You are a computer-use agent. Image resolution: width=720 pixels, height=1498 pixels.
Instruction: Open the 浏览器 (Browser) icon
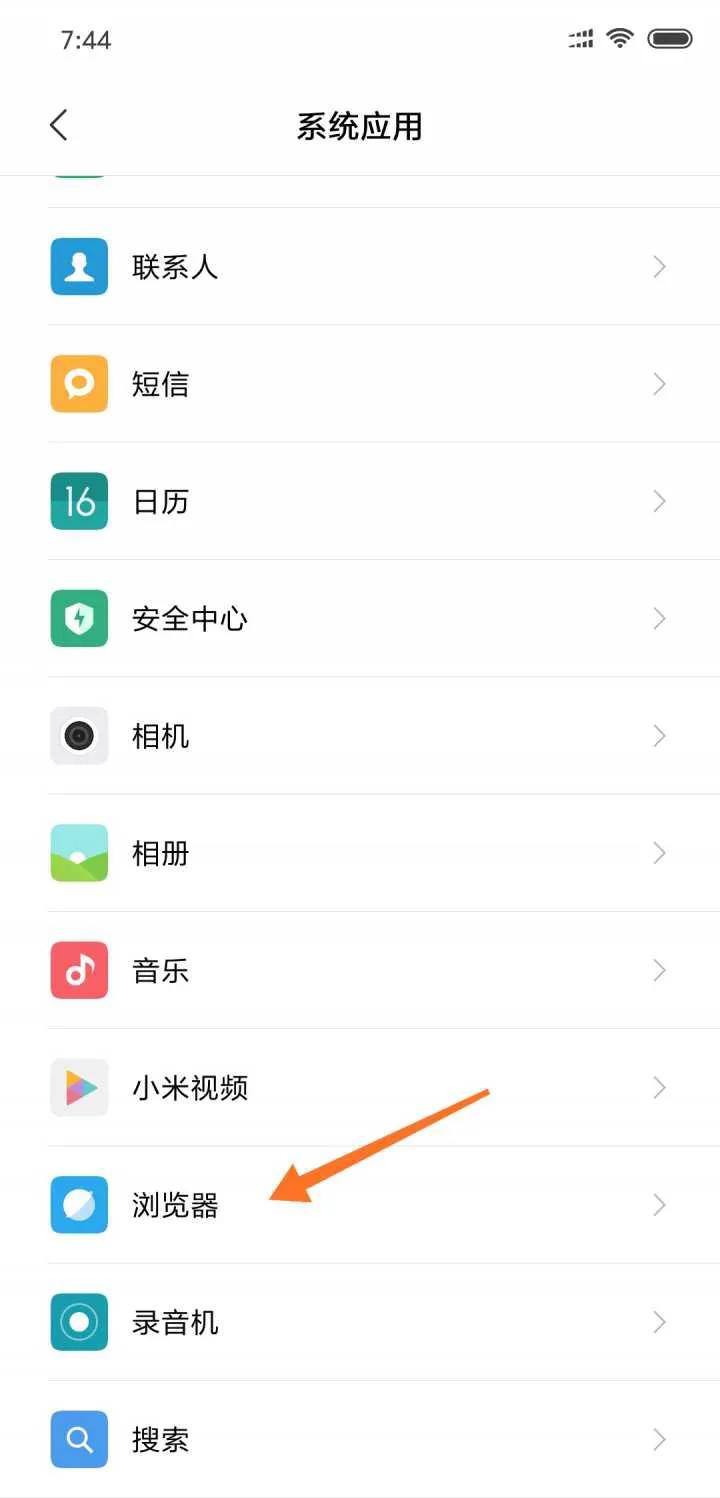(x=78, y=1205)
